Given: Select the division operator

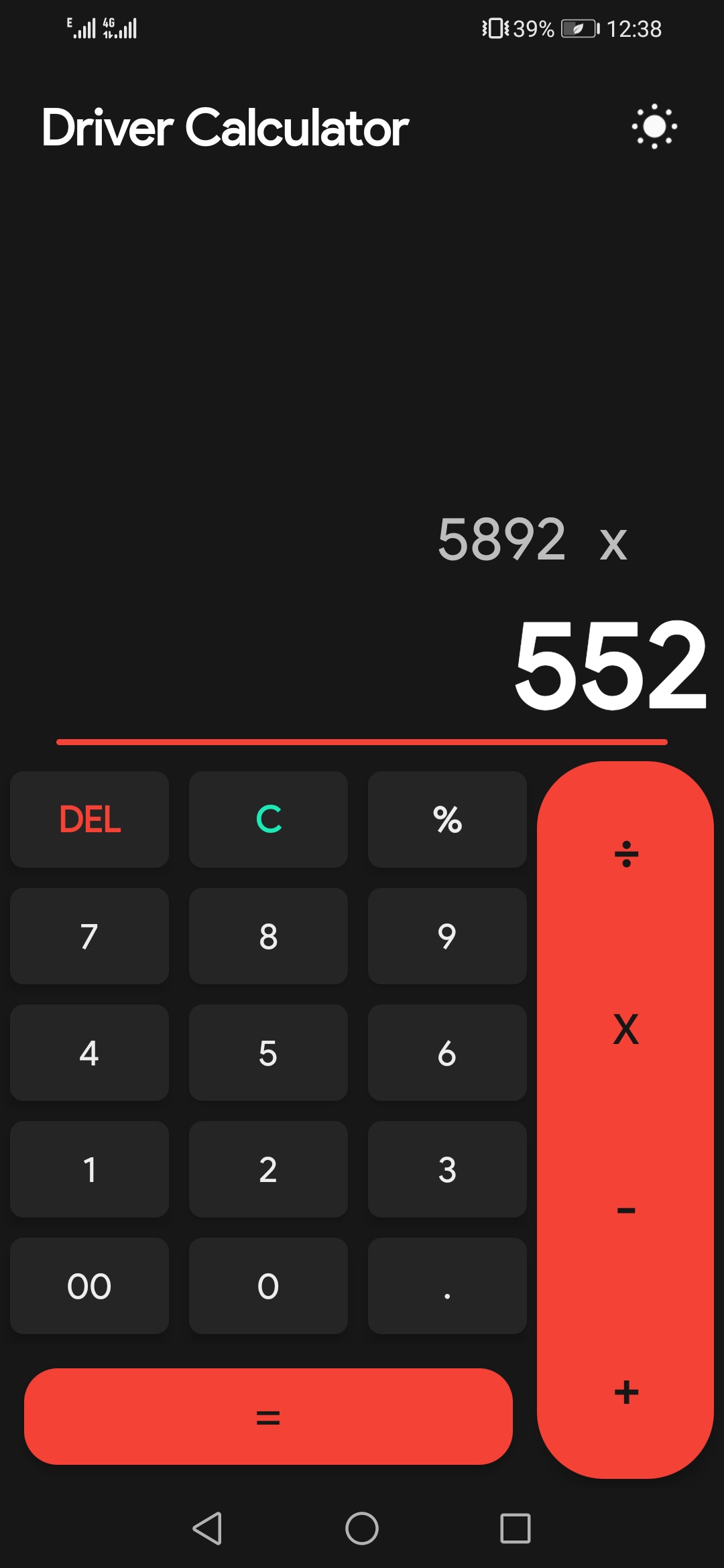Looking at the screenshot, I should [x=625, y=854].
